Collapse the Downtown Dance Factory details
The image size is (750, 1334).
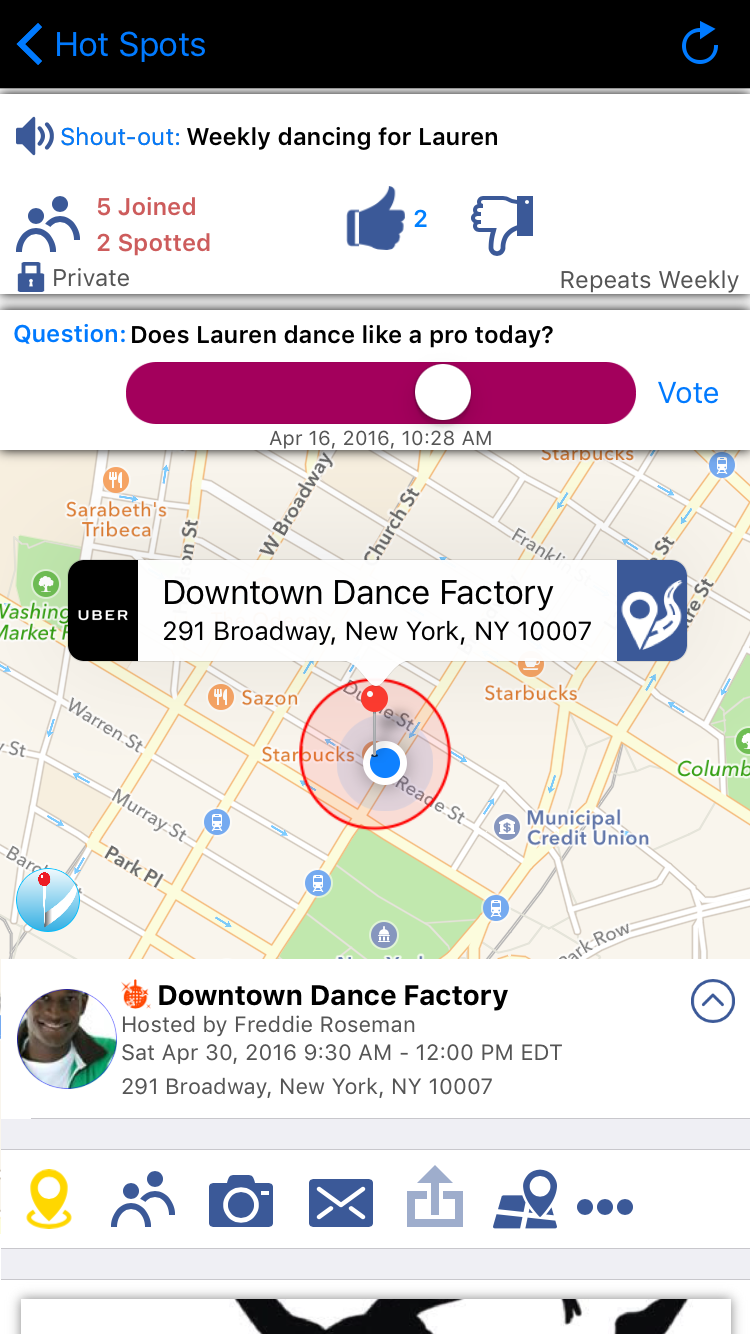coord(712,1001)
